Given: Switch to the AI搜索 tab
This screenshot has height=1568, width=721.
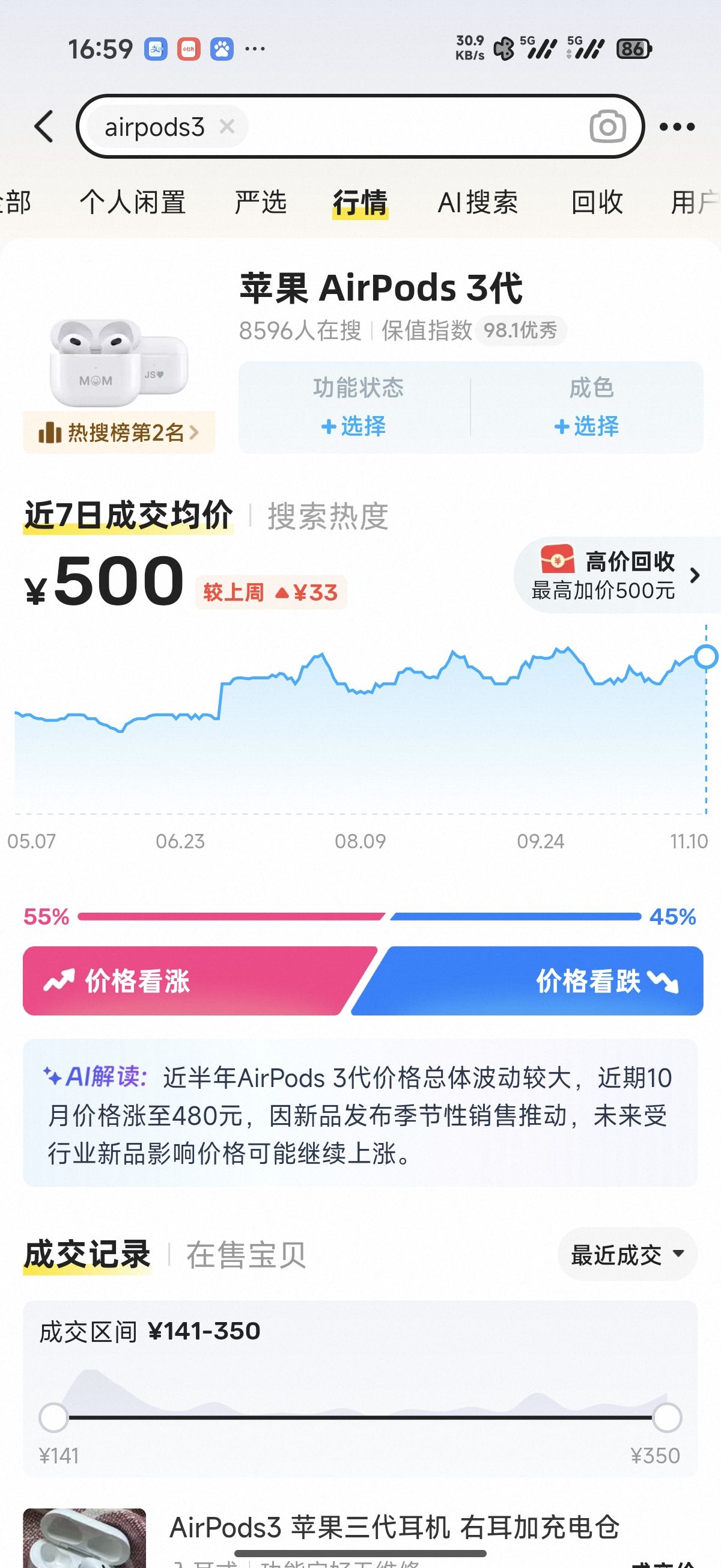Looking at the screenshot, I should point(478,202).
